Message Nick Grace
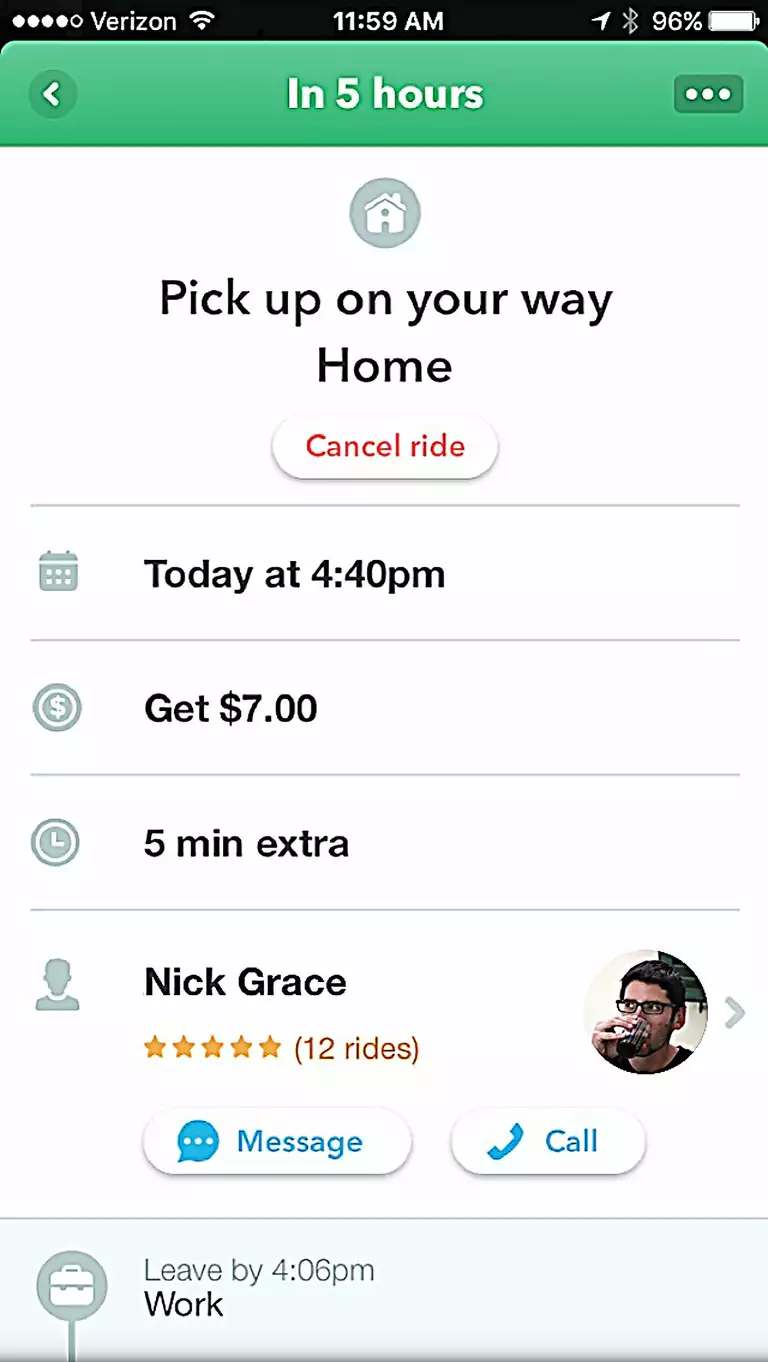The height and width of the screenshot is (1362, 768). coord(277,1142)
